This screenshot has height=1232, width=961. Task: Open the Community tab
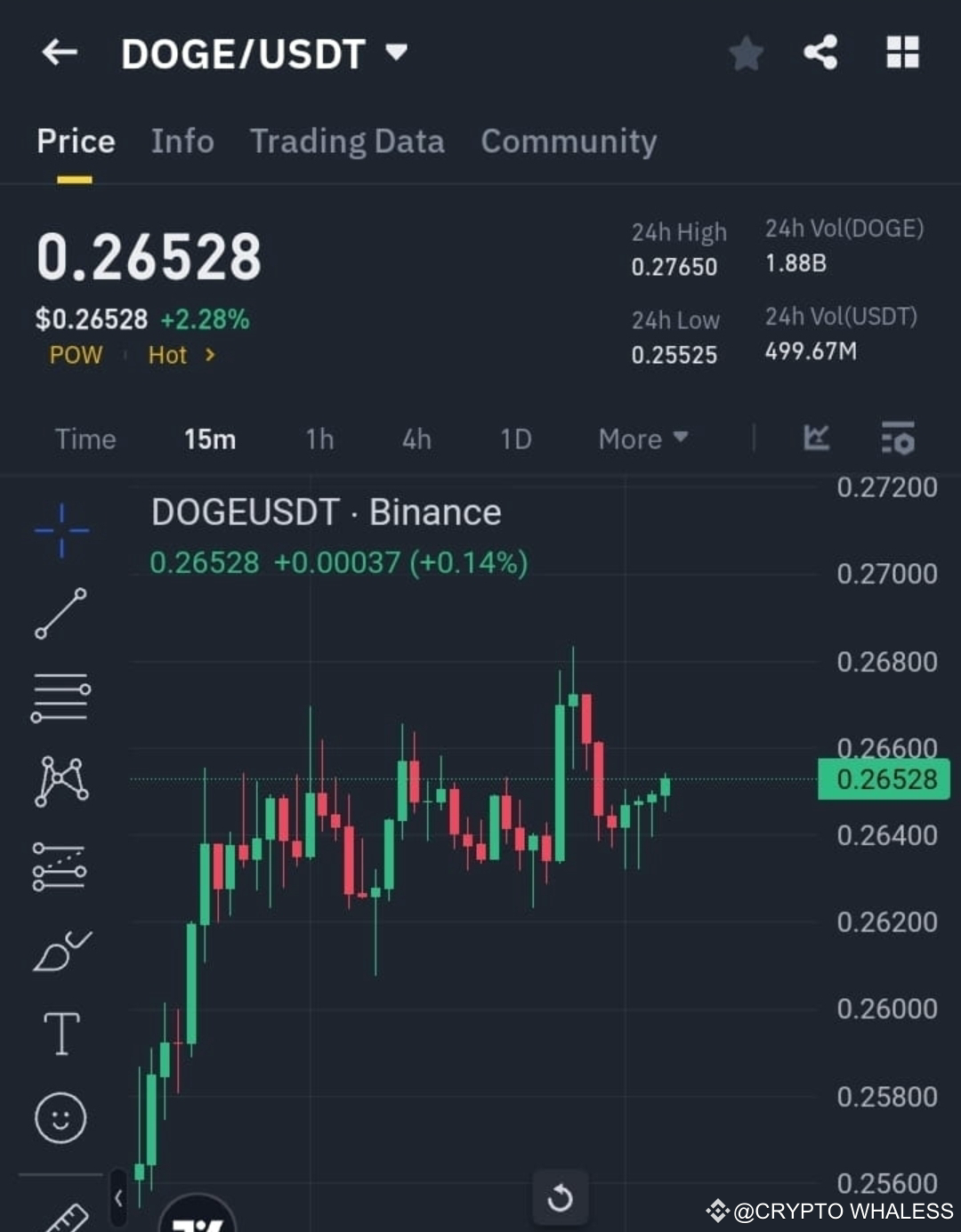click(x=569, y=141)
